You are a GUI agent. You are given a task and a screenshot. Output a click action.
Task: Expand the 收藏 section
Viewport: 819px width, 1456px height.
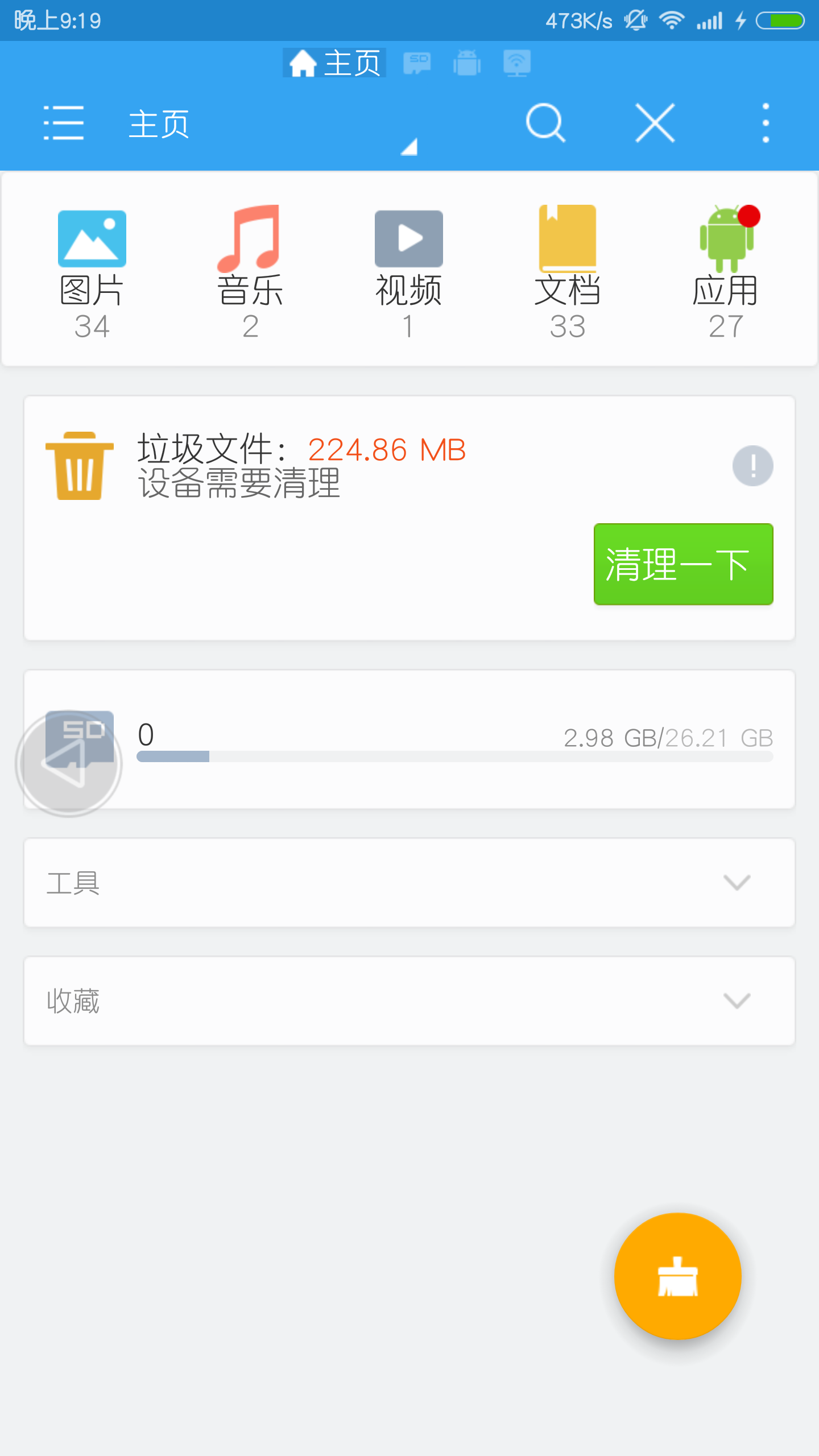[409, 1001]
